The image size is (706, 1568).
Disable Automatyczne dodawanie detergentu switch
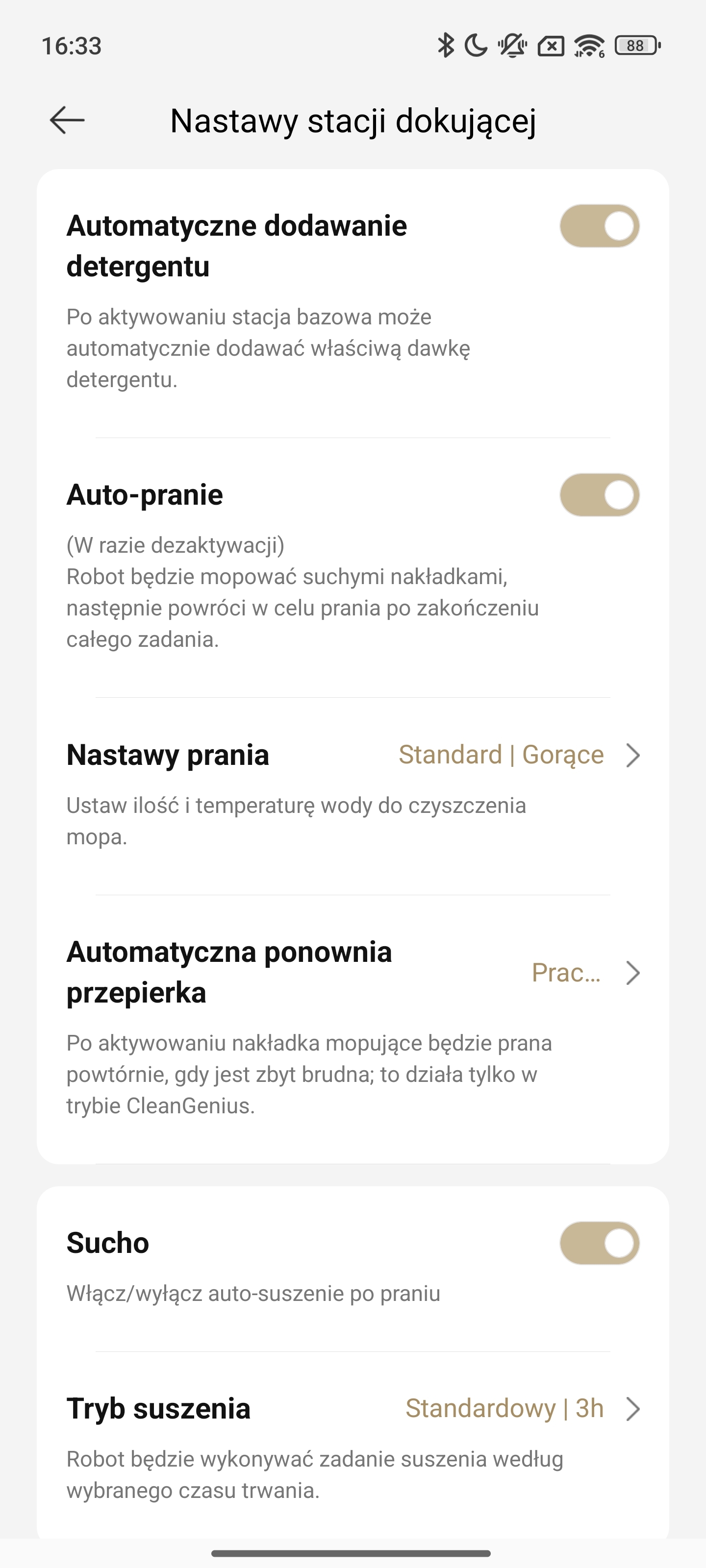pyautogui.click(x=600, y=226)
